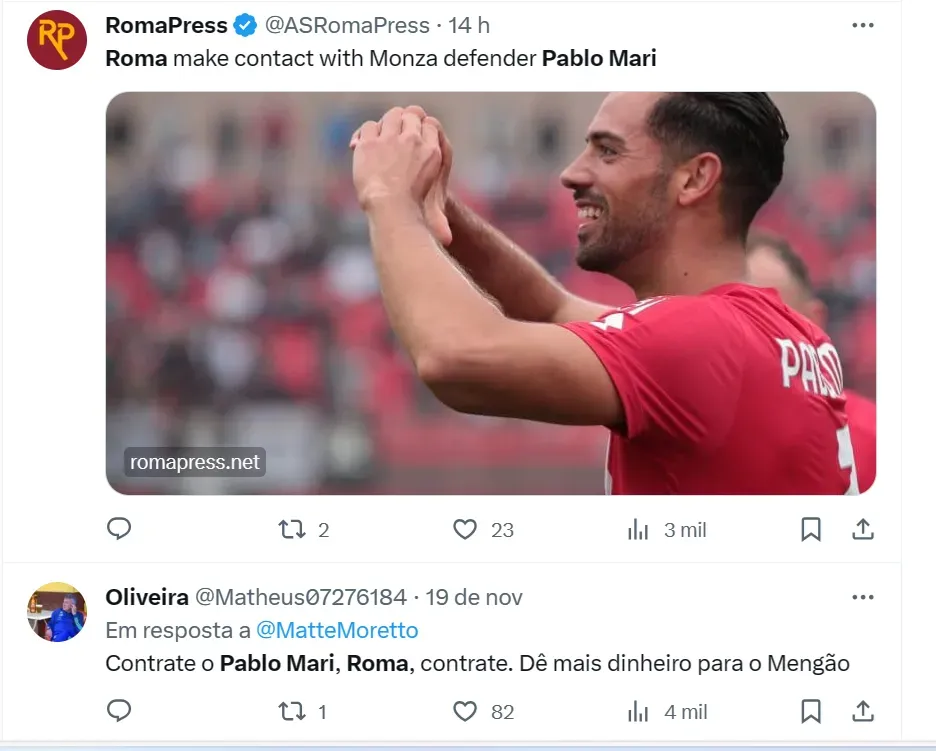Retweet Oliveira's post
Image resolution: width=936 pixels, height=751 pixels.
coord(292,711)
